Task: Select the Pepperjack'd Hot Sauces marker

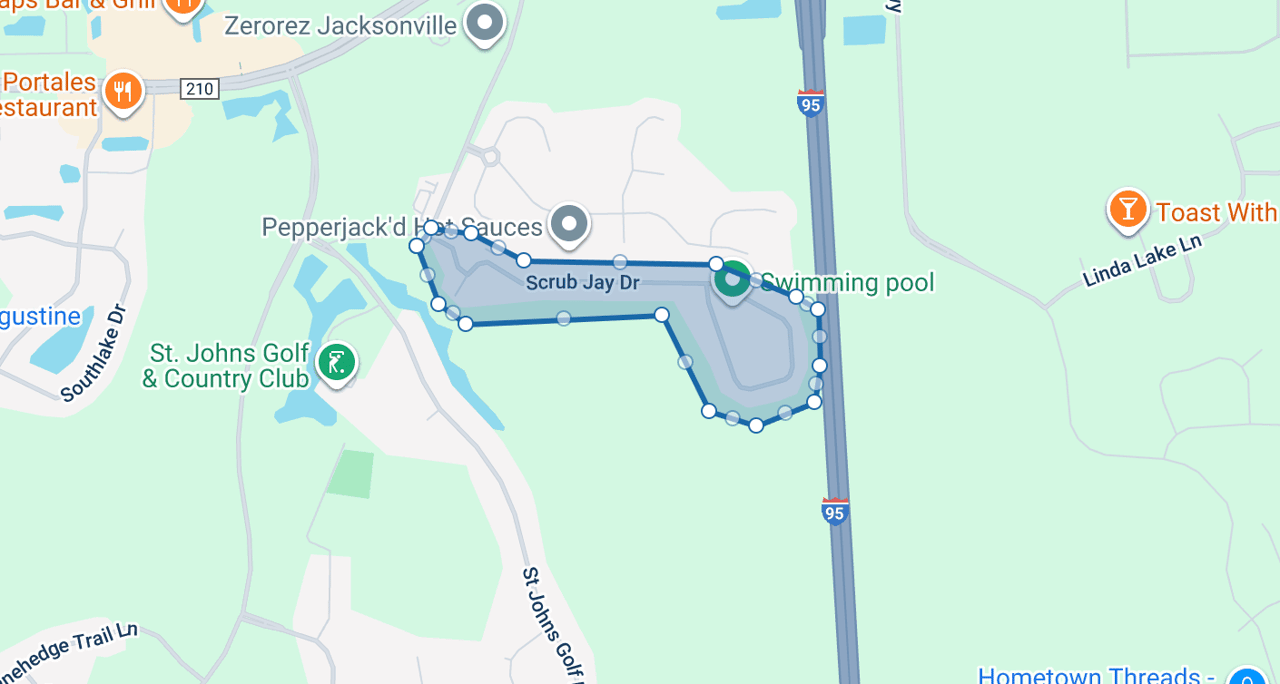Action: pyautogui.click(x=570, y=224)
